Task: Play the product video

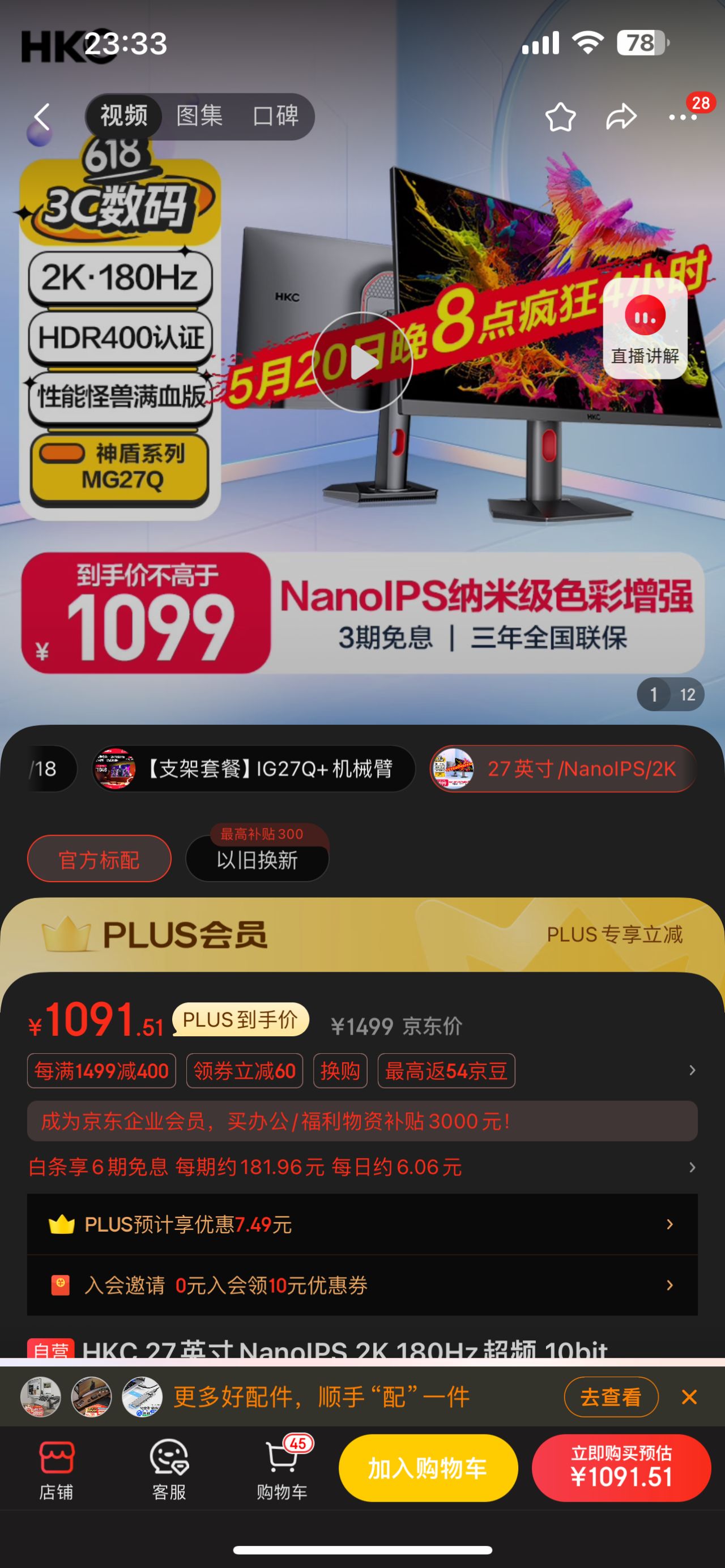Action: point(362,364)
